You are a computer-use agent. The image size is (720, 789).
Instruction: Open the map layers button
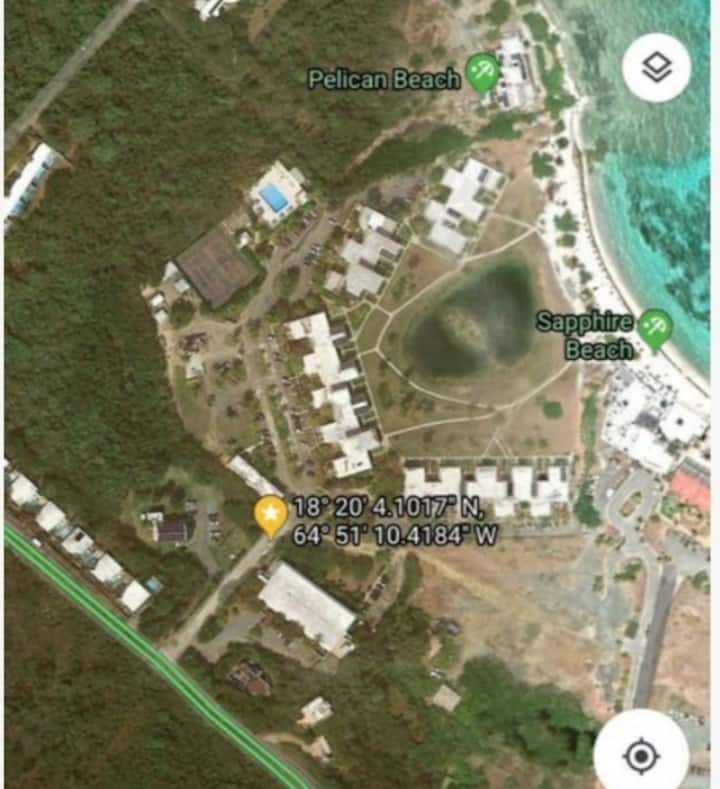656,68
